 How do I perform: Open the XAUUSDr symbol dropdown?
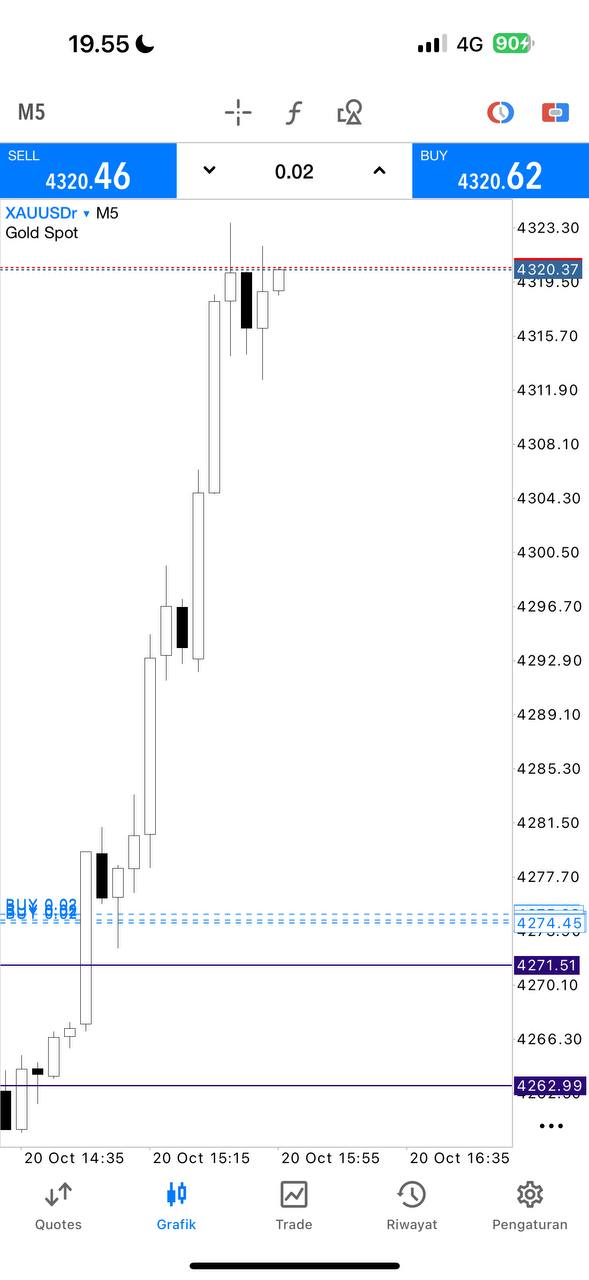[x=48, y=213]
